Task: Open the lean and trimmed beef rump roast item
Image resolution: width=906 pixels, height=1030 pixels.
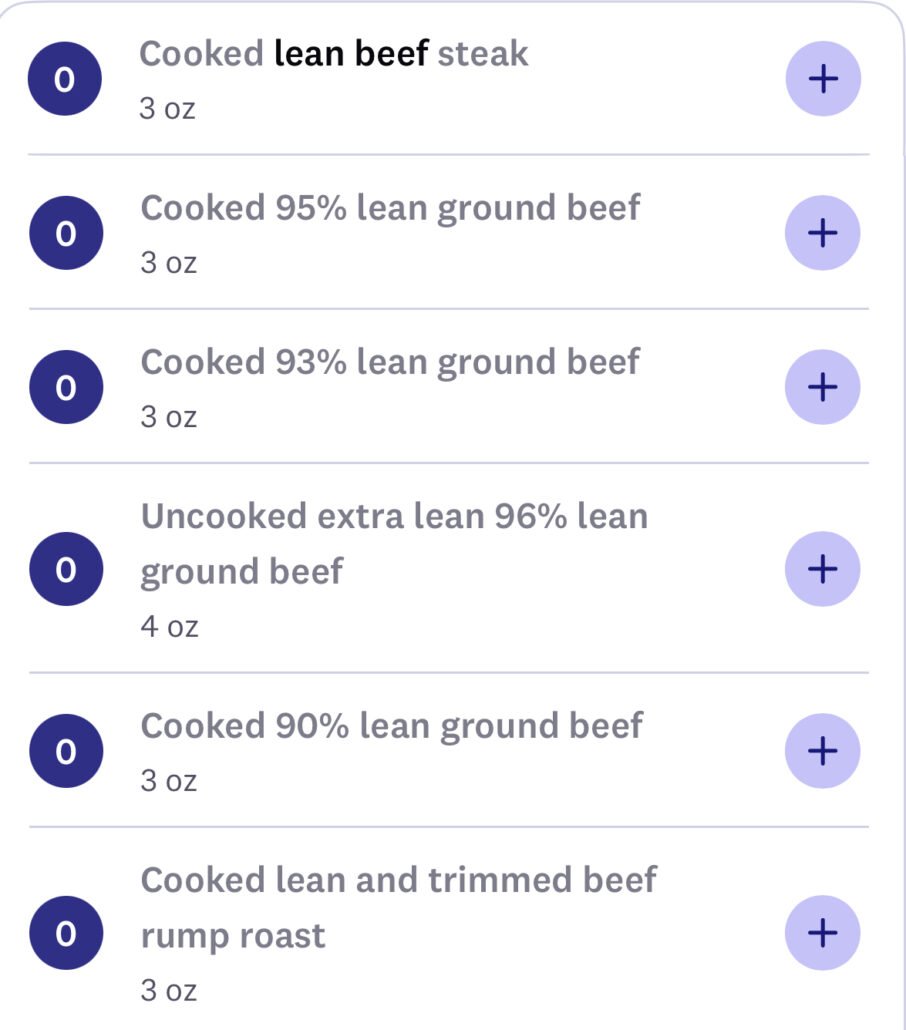Action: pos(398,907)
